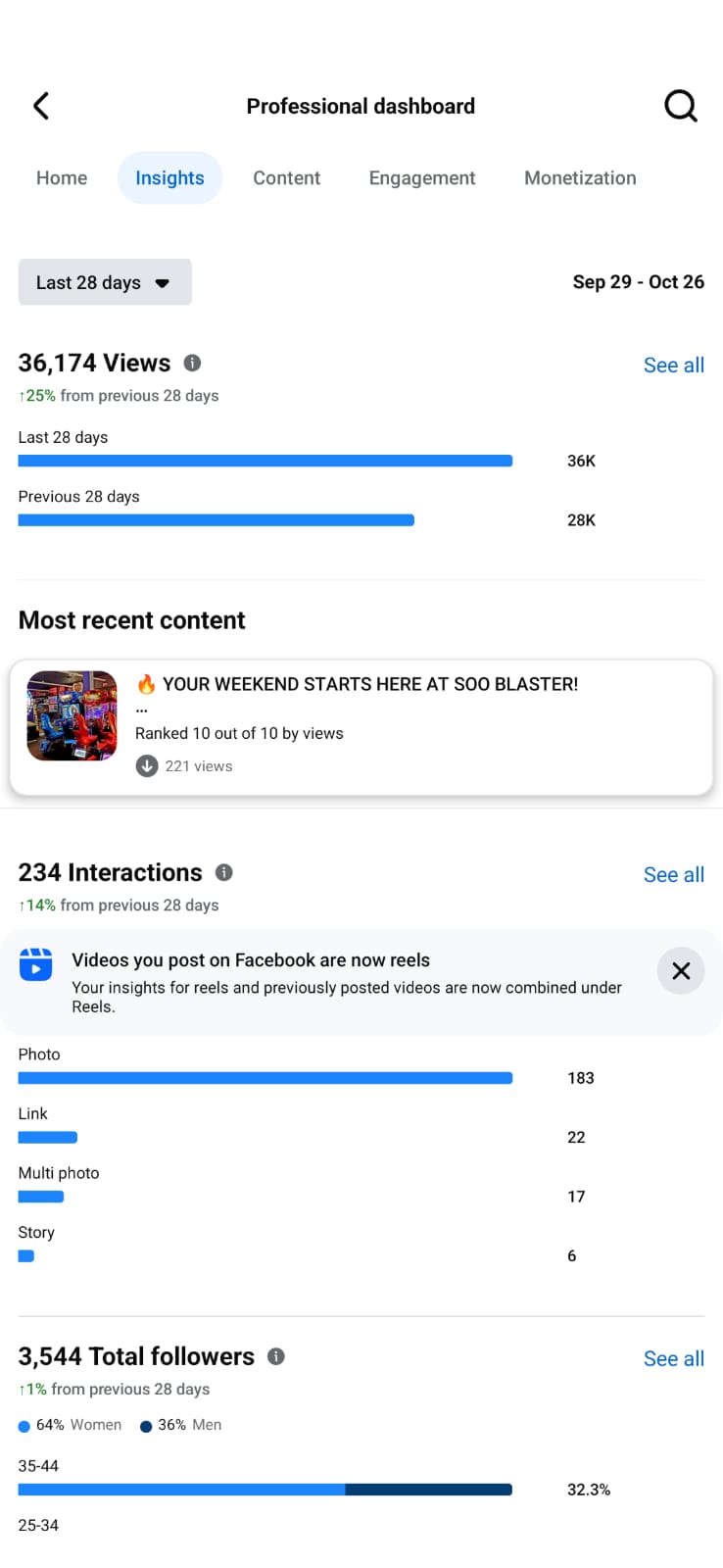Tap See all next to Interactions
The width and height of the screenshot is (723, 1568).
(673, 875)
